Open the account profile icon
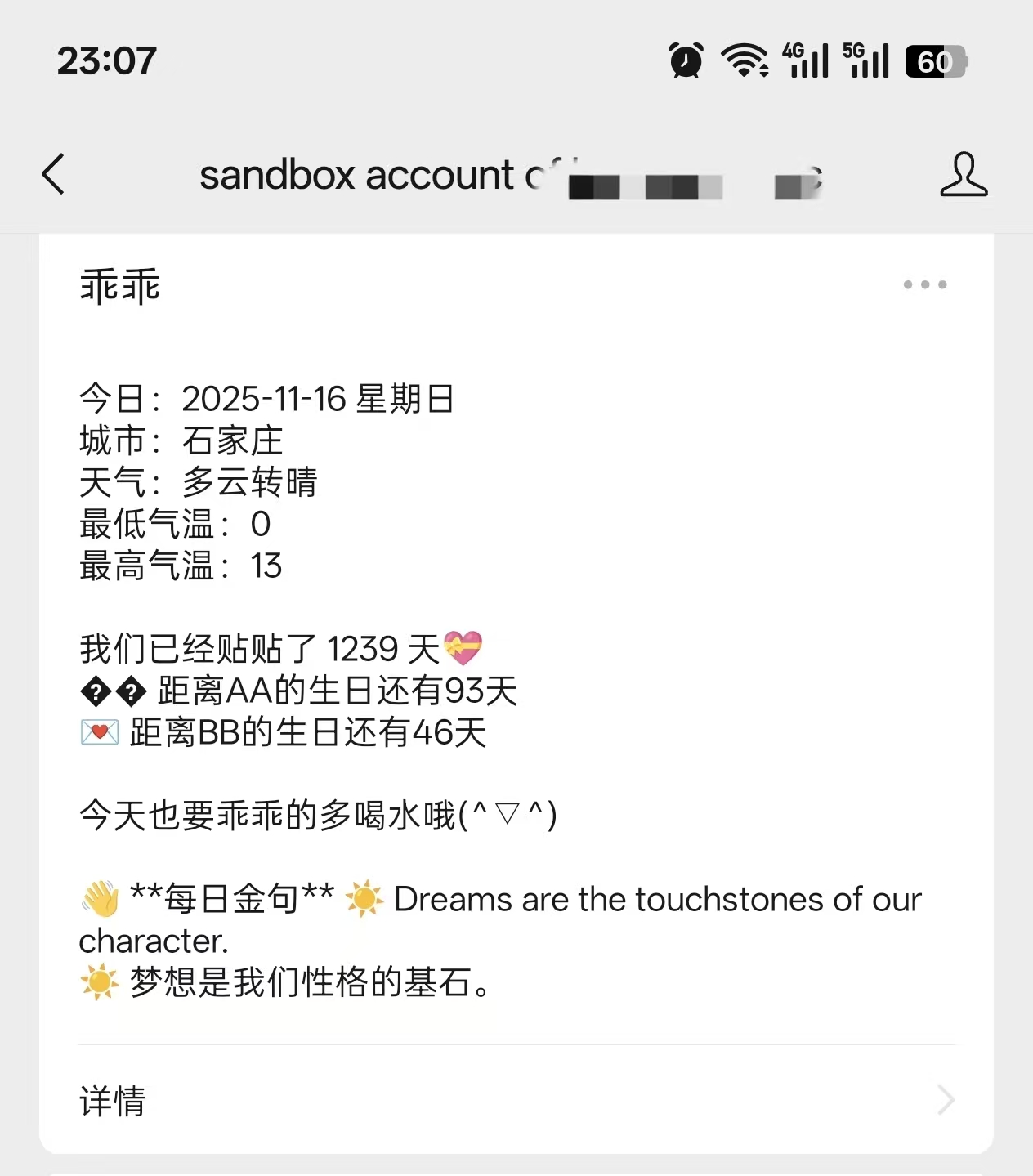 point(964,174)
